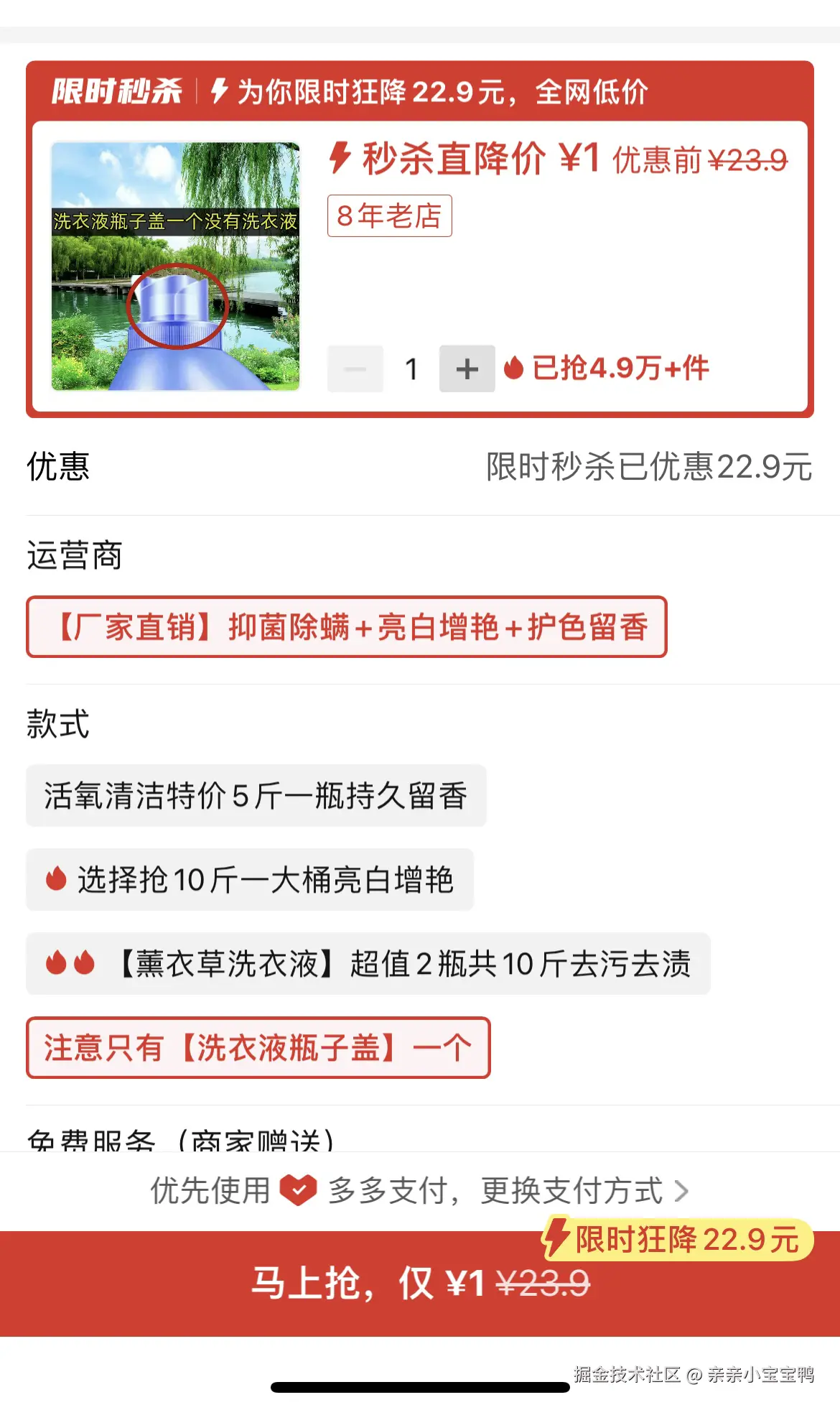The height and width of the screenshot is (1410, 840).
Task: Click the double flame icons on 薰衣草洗衣液 option
Action: (72, 964)
